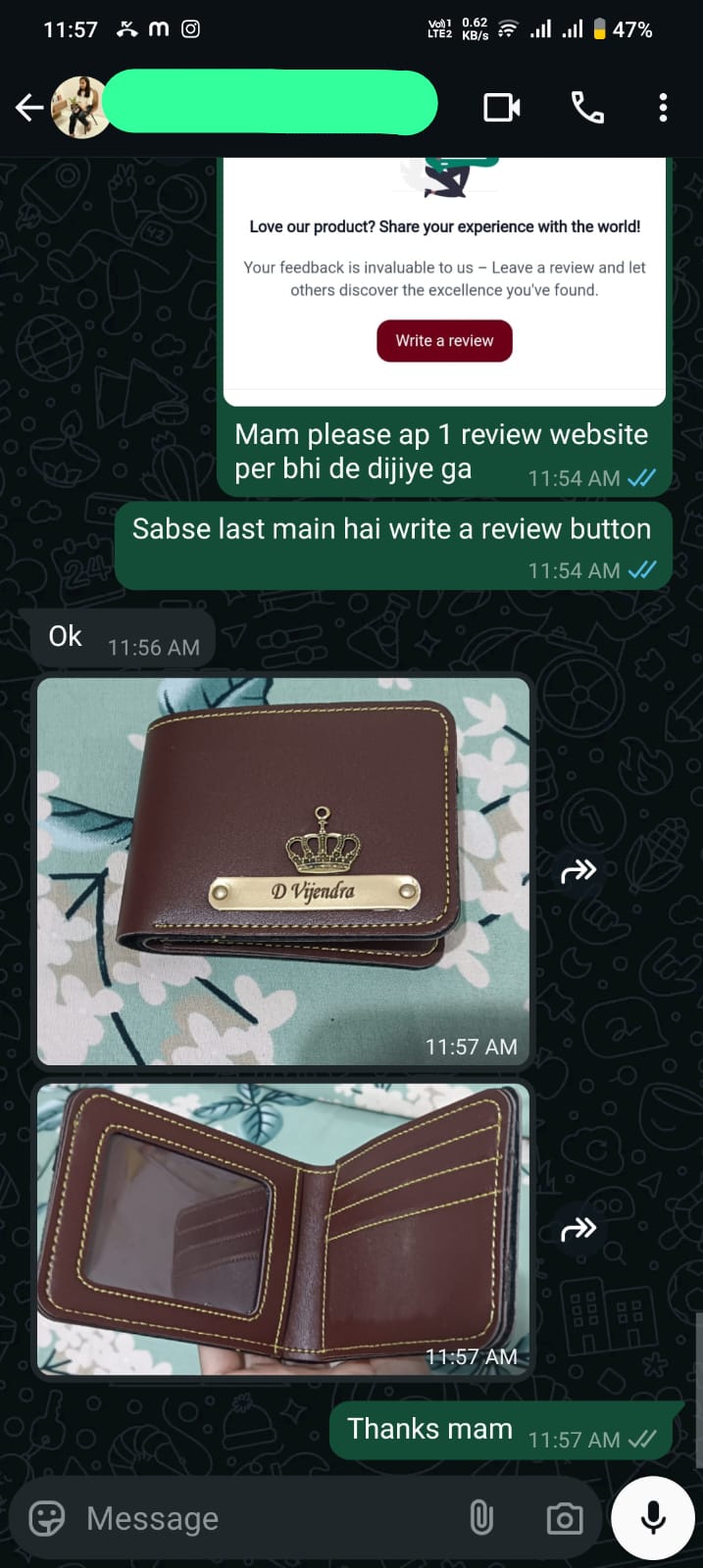Open the open-wallet interior photo
The image size is (703, 1568).
tap(282, 1229)
